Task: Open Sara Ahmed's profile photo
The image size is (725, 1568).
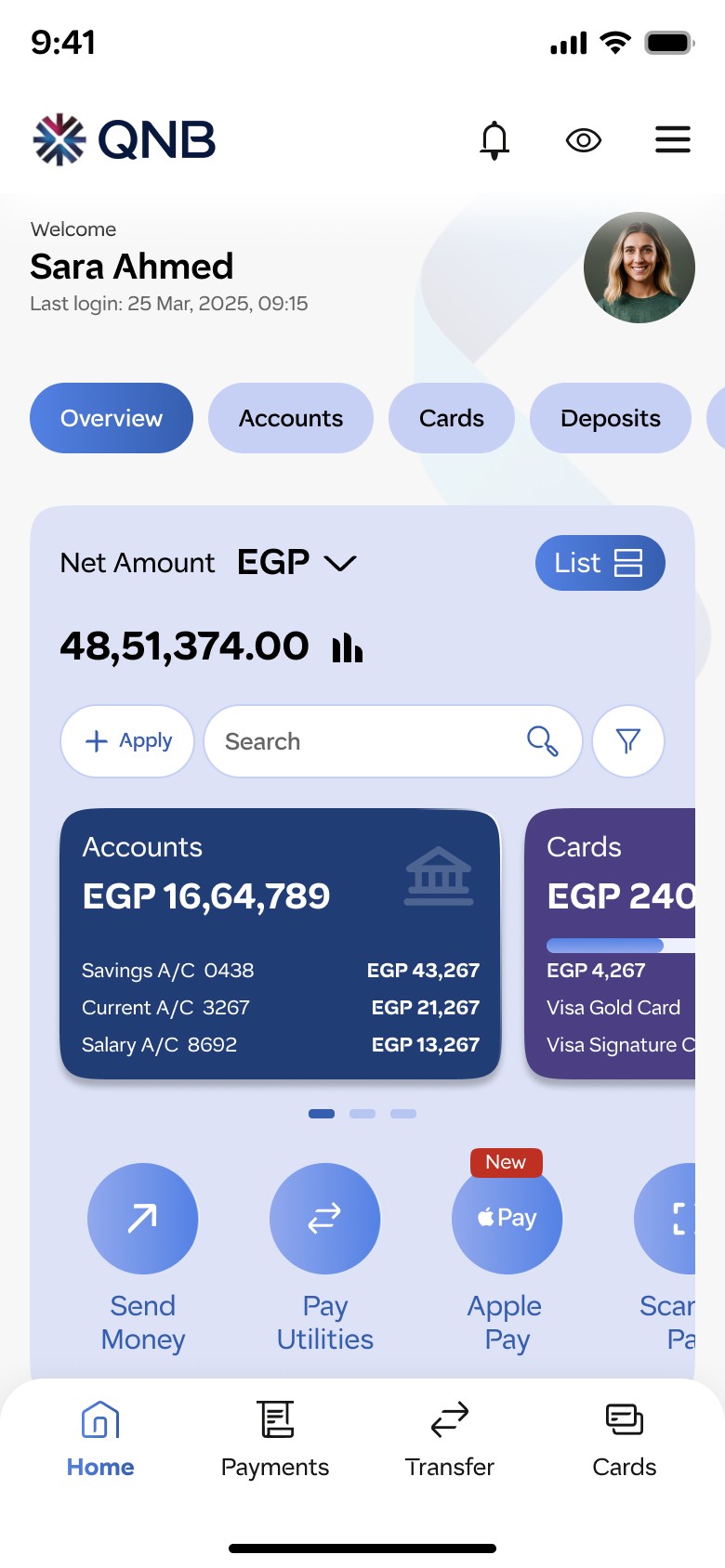Action: click(639, 268)
